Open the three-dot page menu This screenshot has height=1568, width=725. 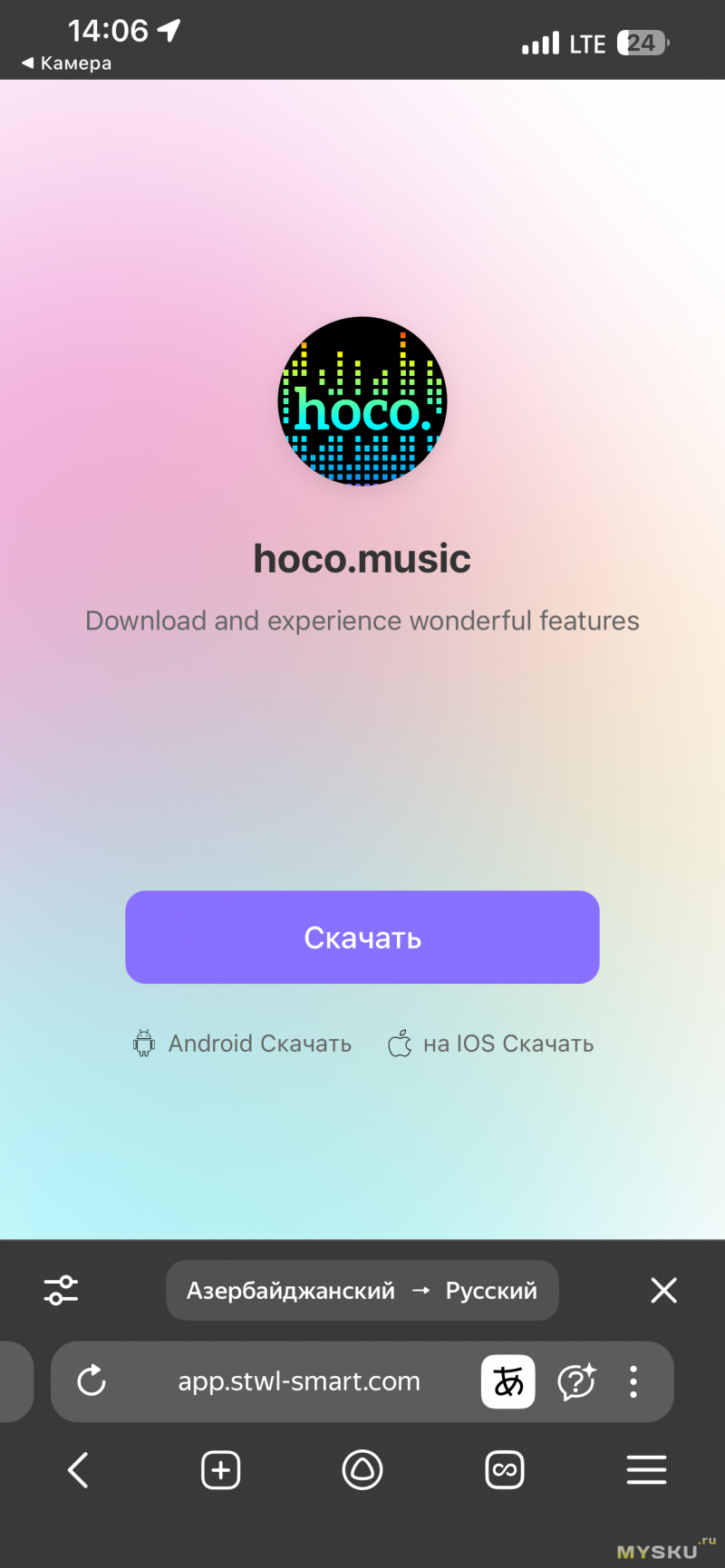pyautogui.click(x=633, y=1381)
